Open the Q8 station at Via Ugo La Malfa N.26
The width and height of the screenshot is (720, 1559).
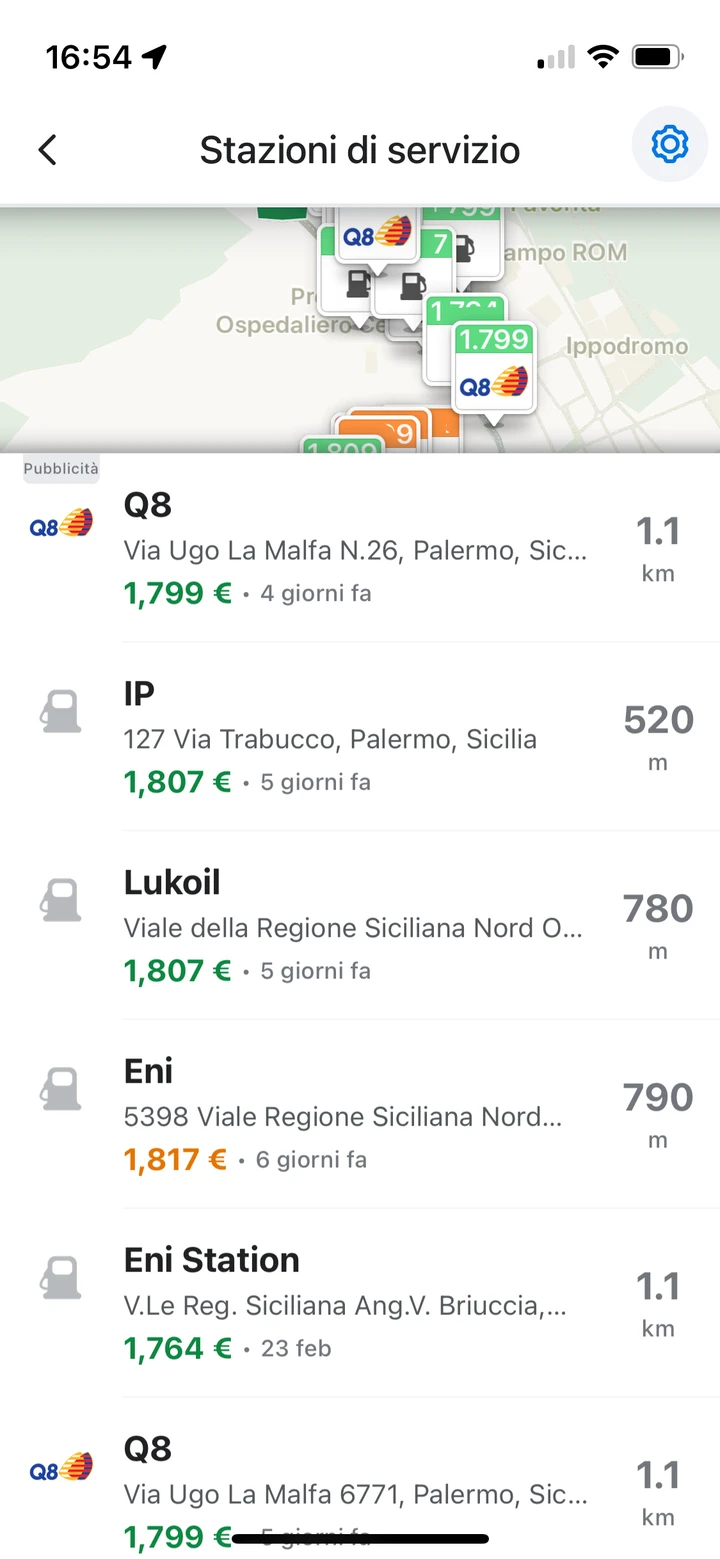(360, 548)
